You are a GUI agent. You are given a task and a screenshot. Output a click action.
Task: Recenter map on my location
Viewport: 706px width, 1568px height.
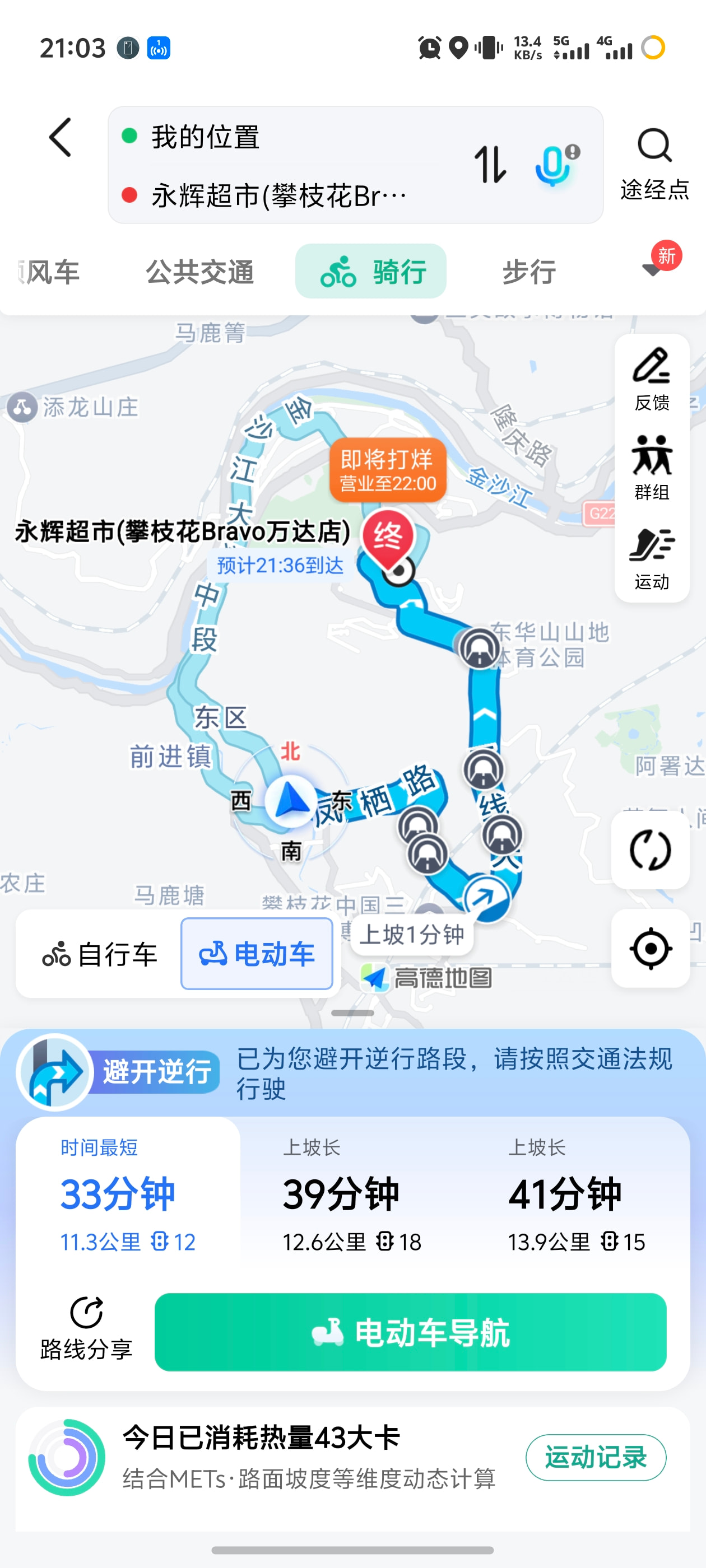651,948
